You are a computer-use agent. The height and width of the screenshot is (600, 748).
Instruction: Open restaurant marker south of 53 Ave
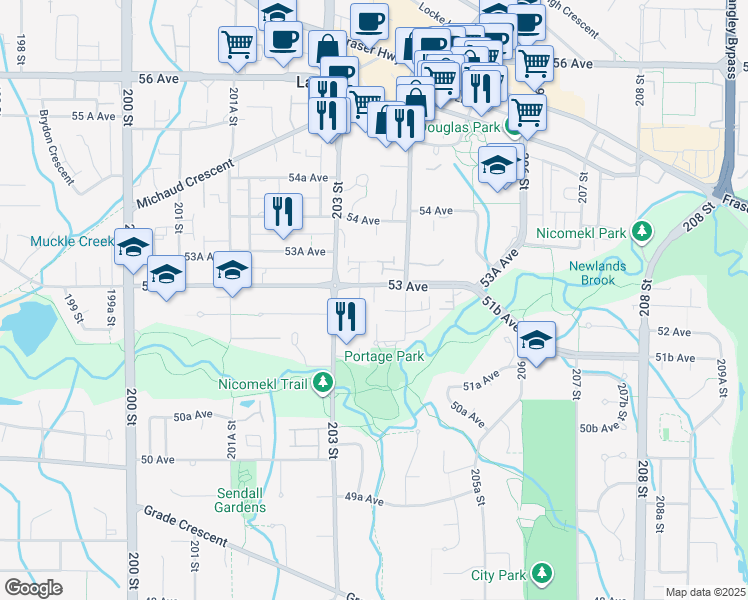point(346,321)
